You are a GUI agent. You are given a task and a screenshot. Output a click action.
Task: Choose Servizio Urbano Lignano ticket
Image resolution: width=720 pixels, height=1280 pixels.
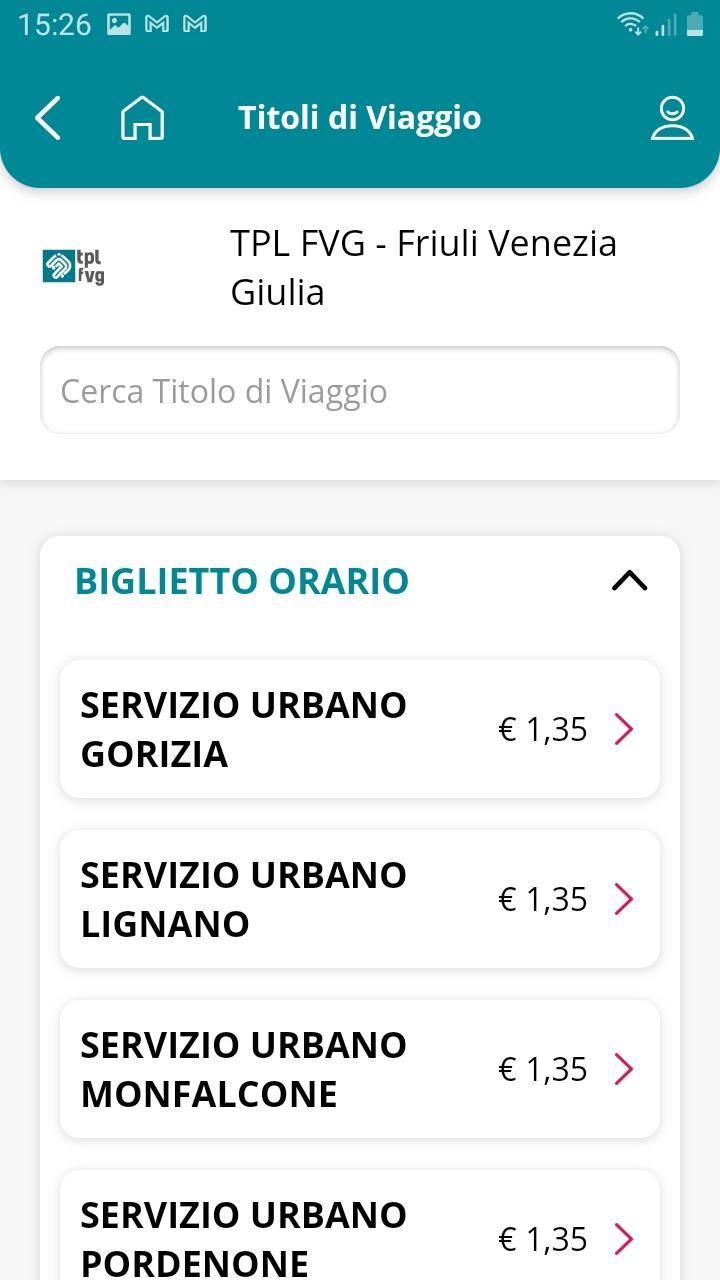tap(360, 899)
